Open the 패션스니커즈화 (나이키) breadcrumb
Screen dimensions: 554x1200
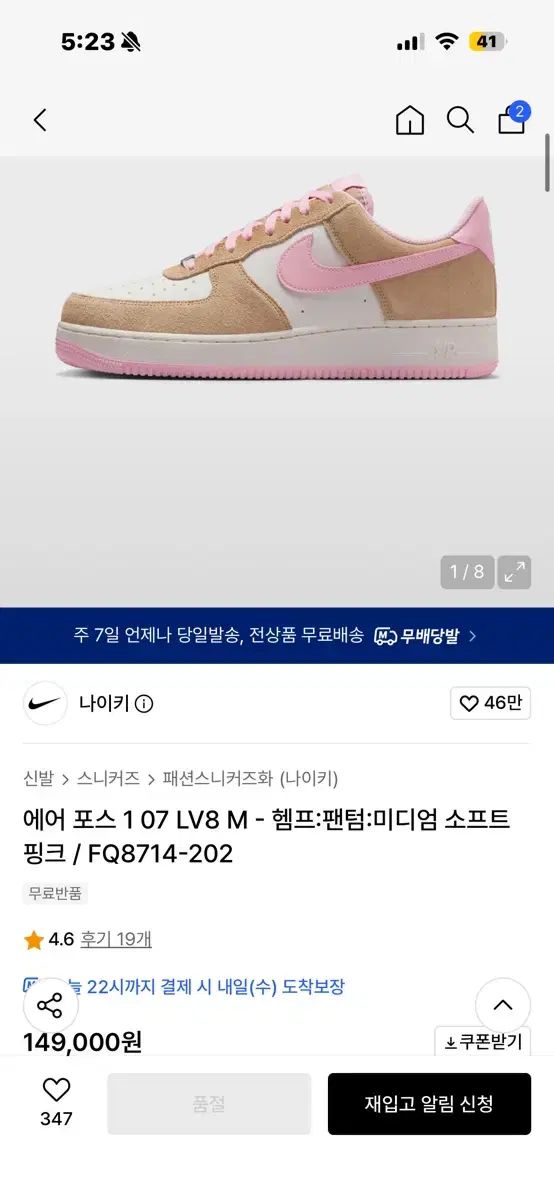[250, 778]
